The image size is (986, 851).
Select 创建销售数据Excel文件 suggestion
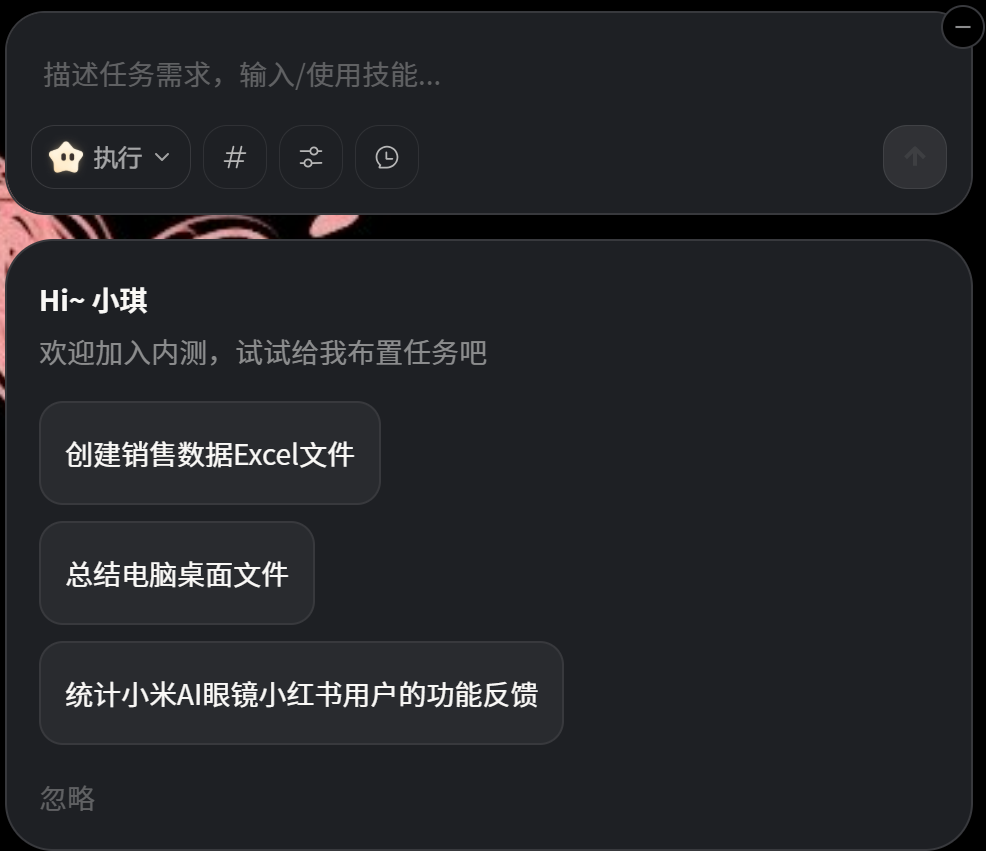click(210, 454)
